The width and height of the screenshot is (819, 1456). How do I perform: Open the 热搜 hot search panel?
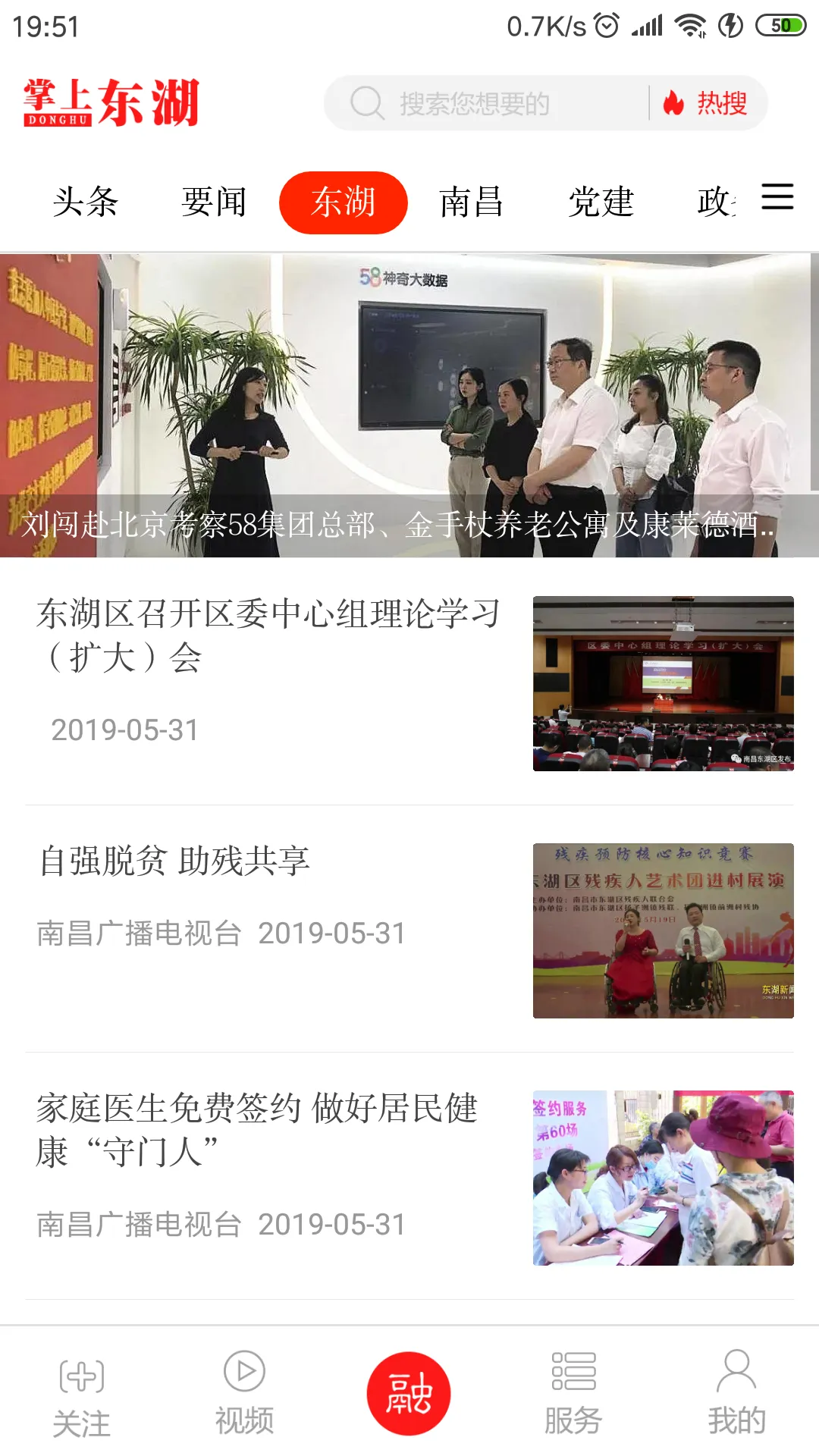tap(720, 103)
